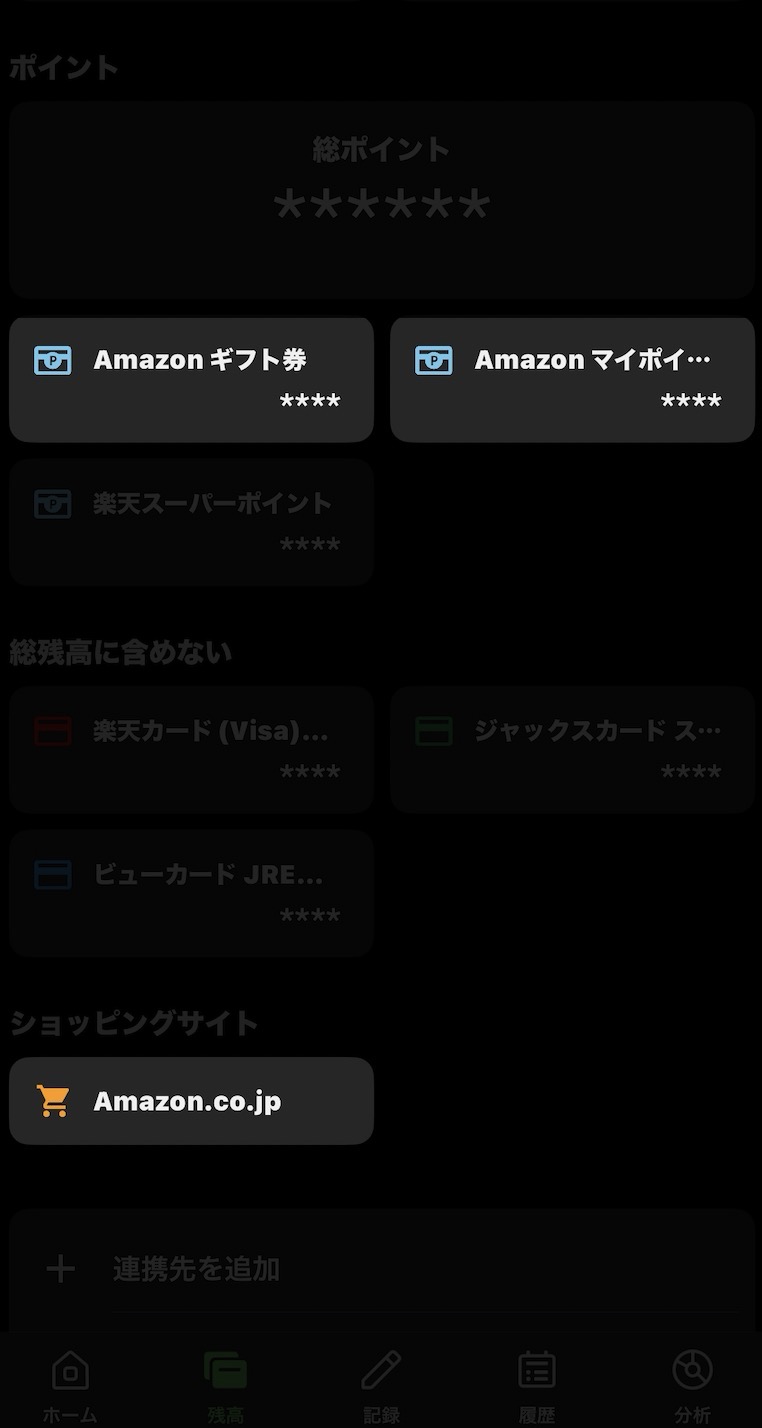Viewport: 762px width, 1428px height.
Task: Open the 総ポイント total card
Action: point(382,200)
